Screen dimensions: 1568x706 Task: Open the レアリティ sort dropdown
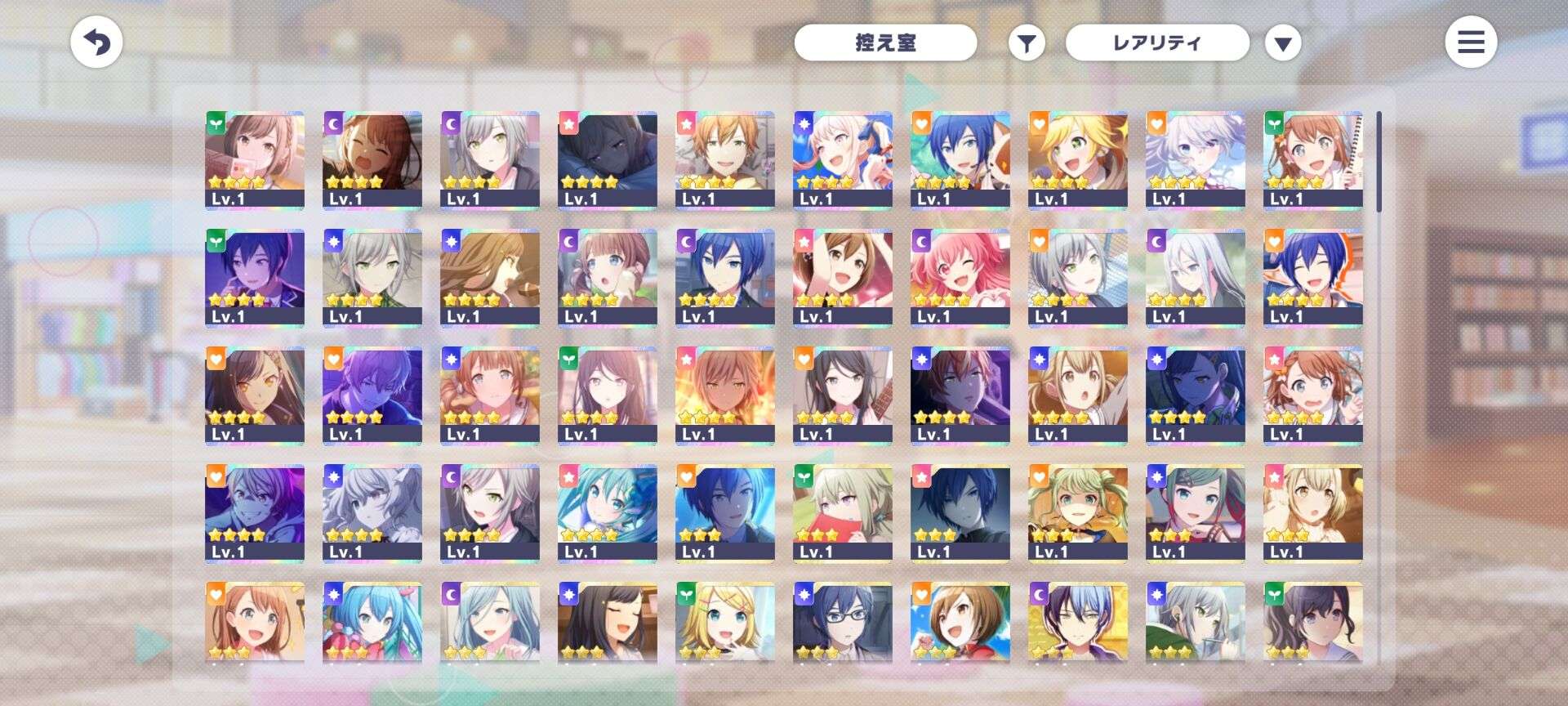[1156, 42]
